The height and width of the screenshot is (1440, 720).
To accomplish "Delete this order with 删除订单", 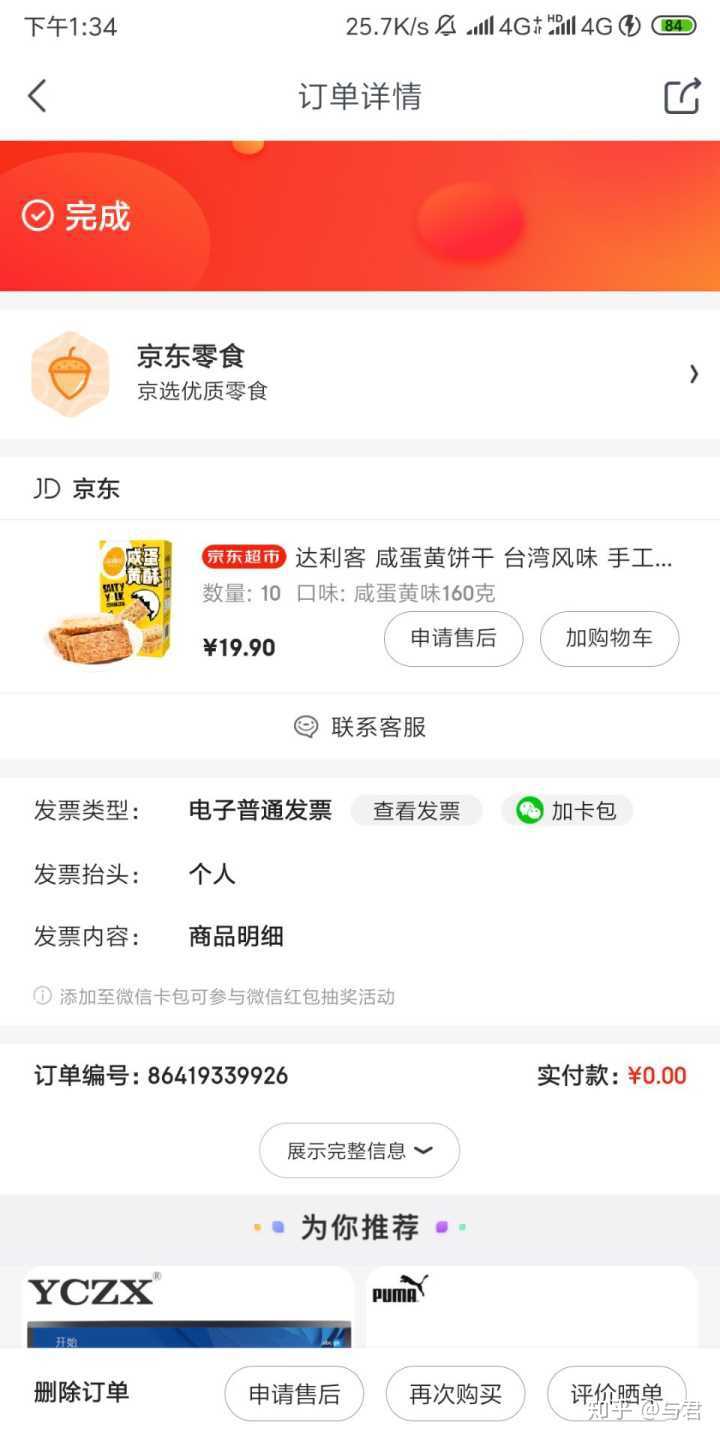I will coord(81,1392).
